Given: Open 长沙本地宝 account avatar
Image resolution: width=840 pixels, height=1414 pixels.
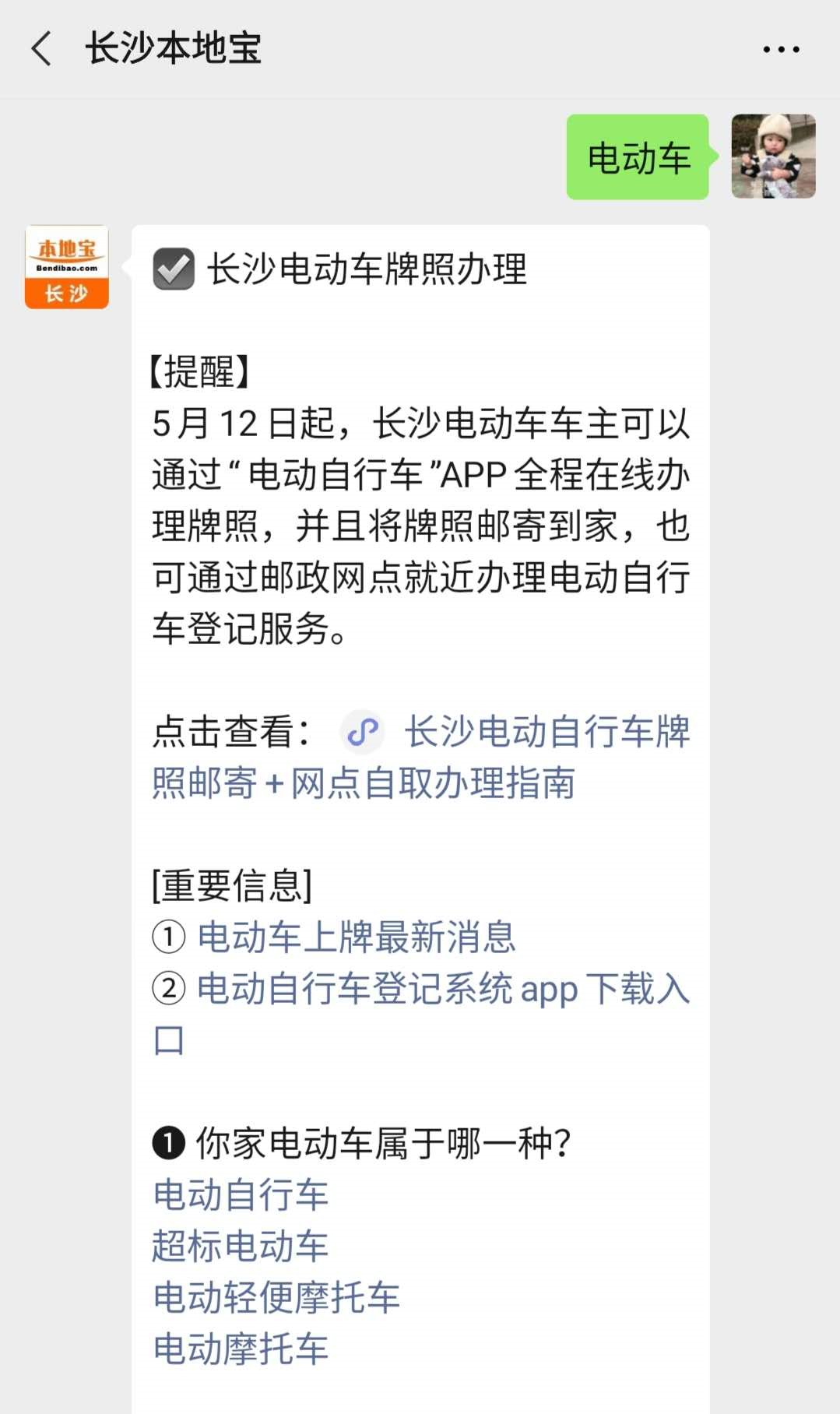Looking at the screenshot, I should point(67,267).
